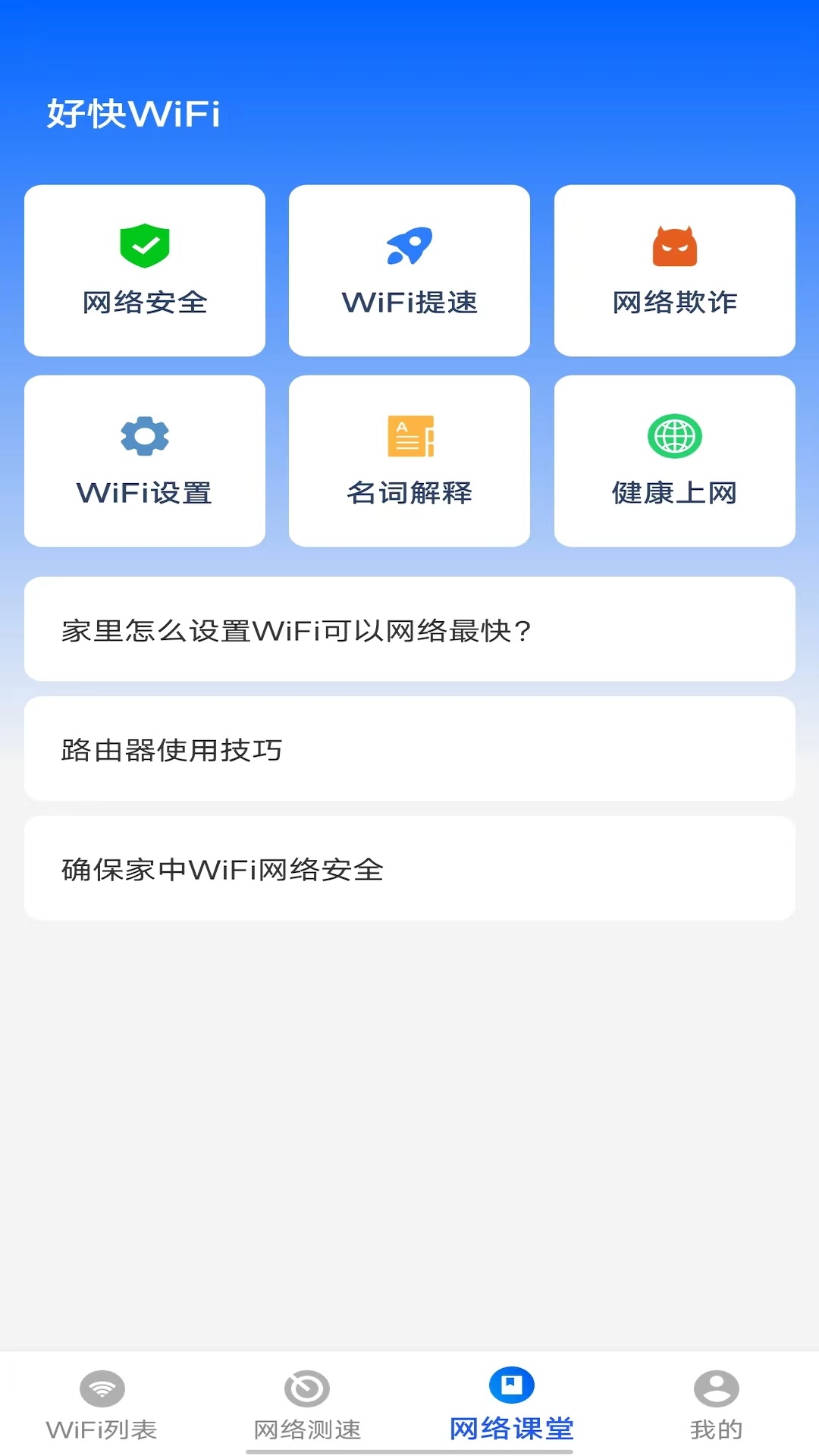Screen dimensions: 819x1456
Task: Click the red devil 网络欺诈 icon
Action: click(673, 245)
